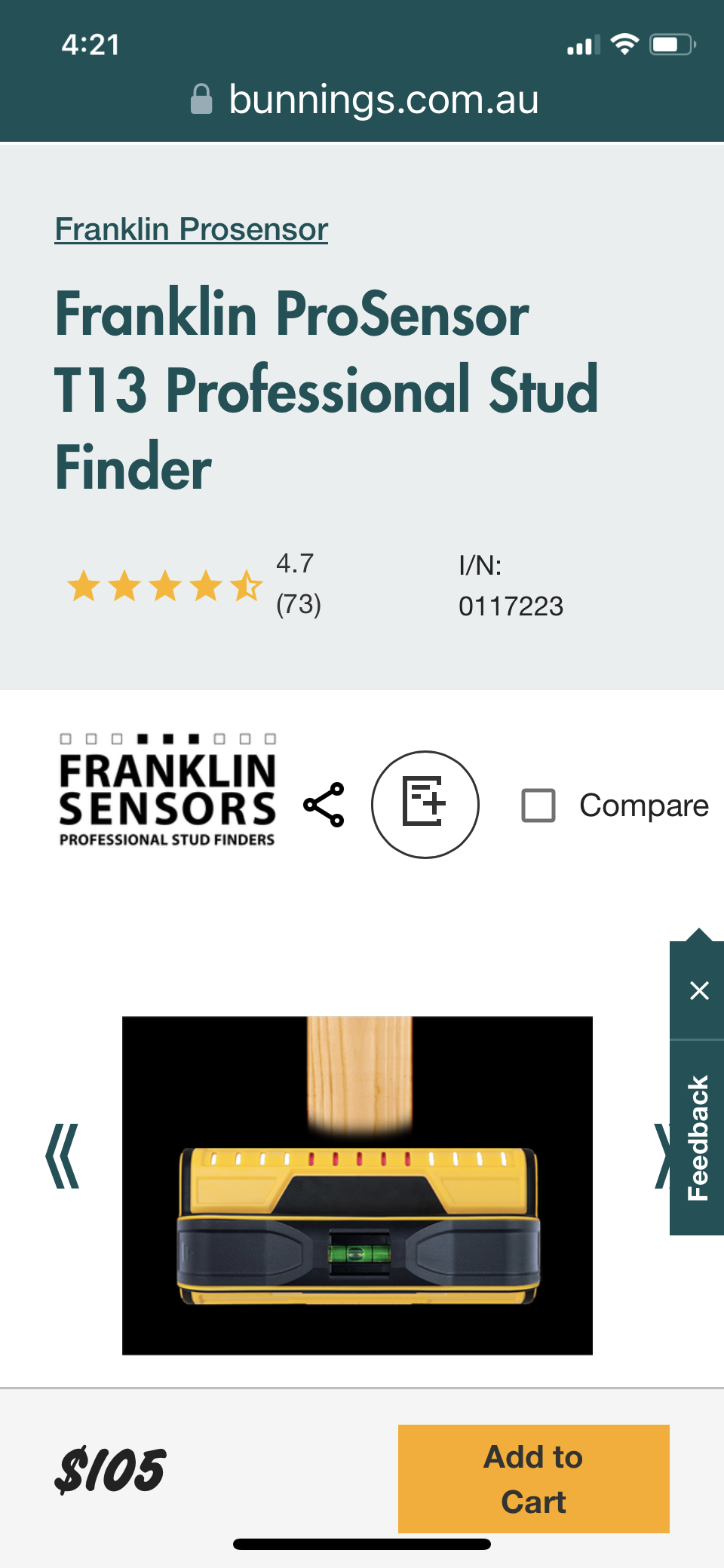Screen dimensions: 724x1568
Task: Tap the cellular signal bars
Action: (581, 44)
